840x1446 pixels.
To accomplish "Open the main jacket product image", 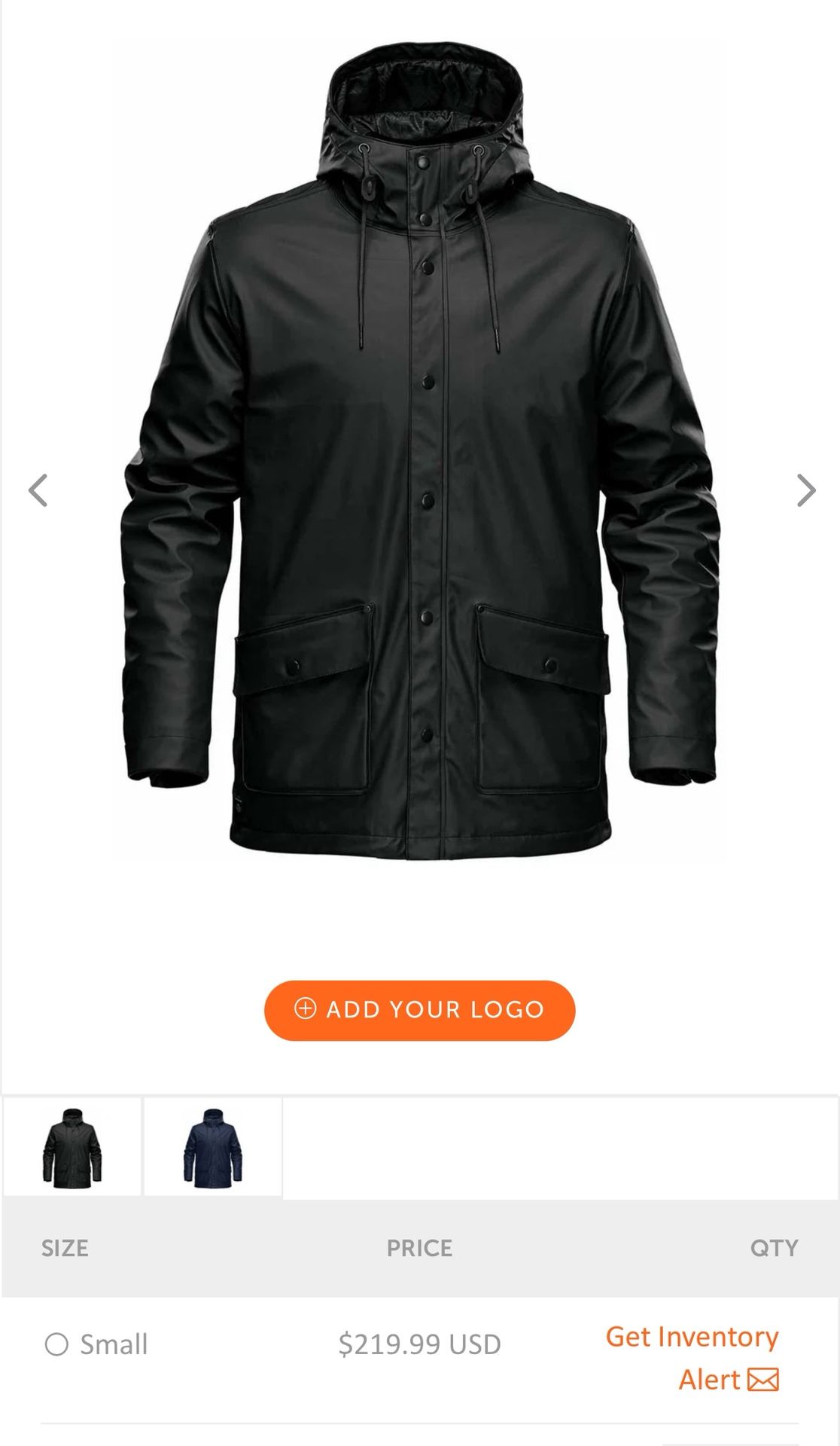I will pyautogui.click(x=419, y=452).
